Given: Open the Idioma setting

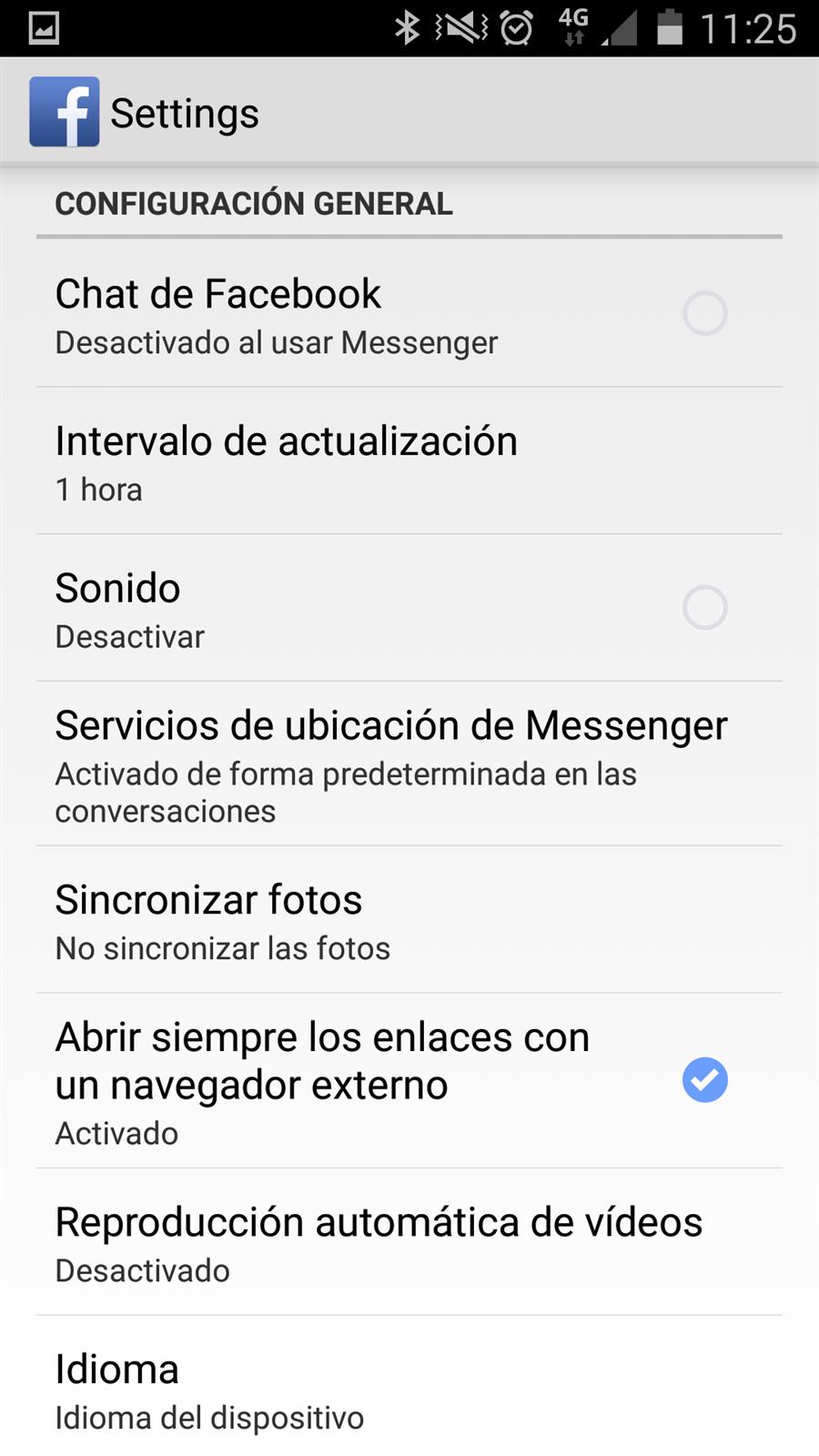Looking at the screenshot, I should click(409, 1390).
